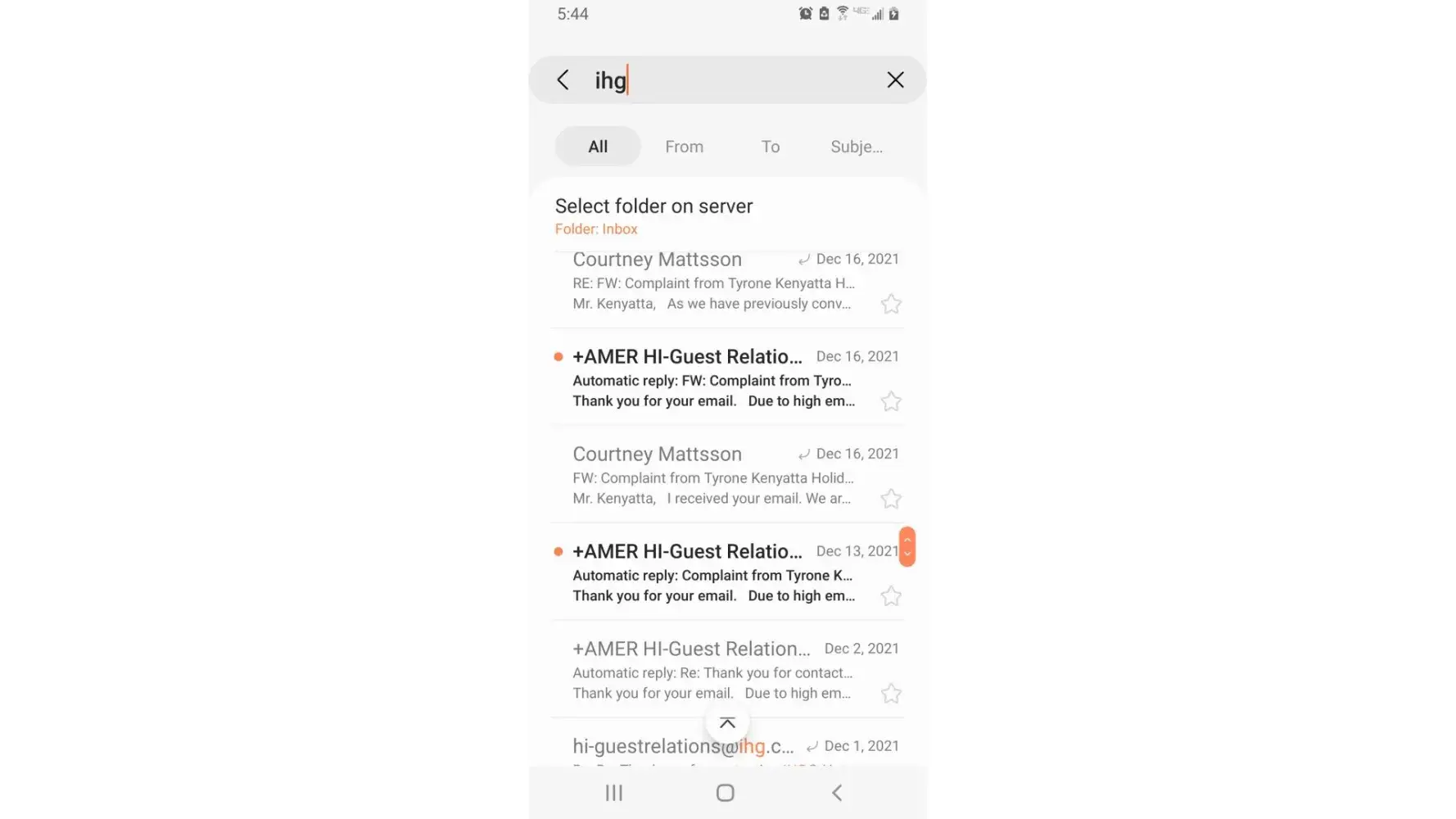Tap the search field containing ihg
Image resolution: width=1456 pixels, height=819 pixels.
729,80
